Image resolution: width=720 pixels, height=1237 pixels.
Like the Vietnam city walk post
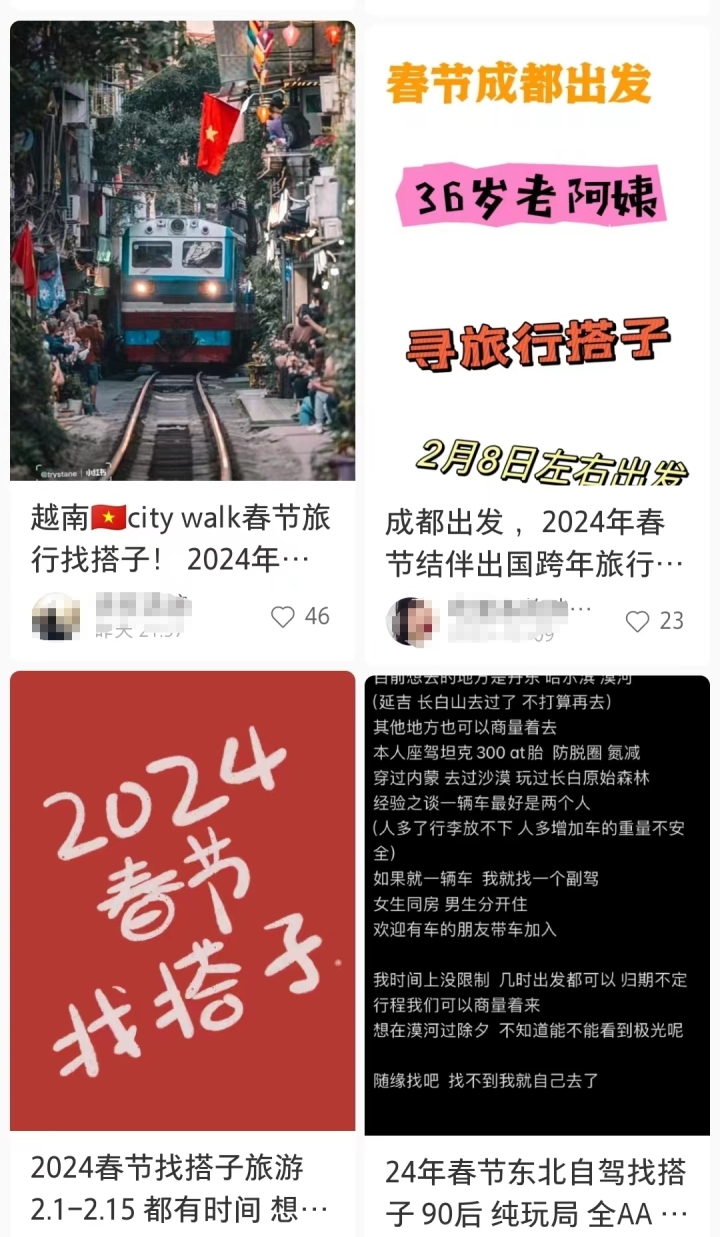point(284,617)
